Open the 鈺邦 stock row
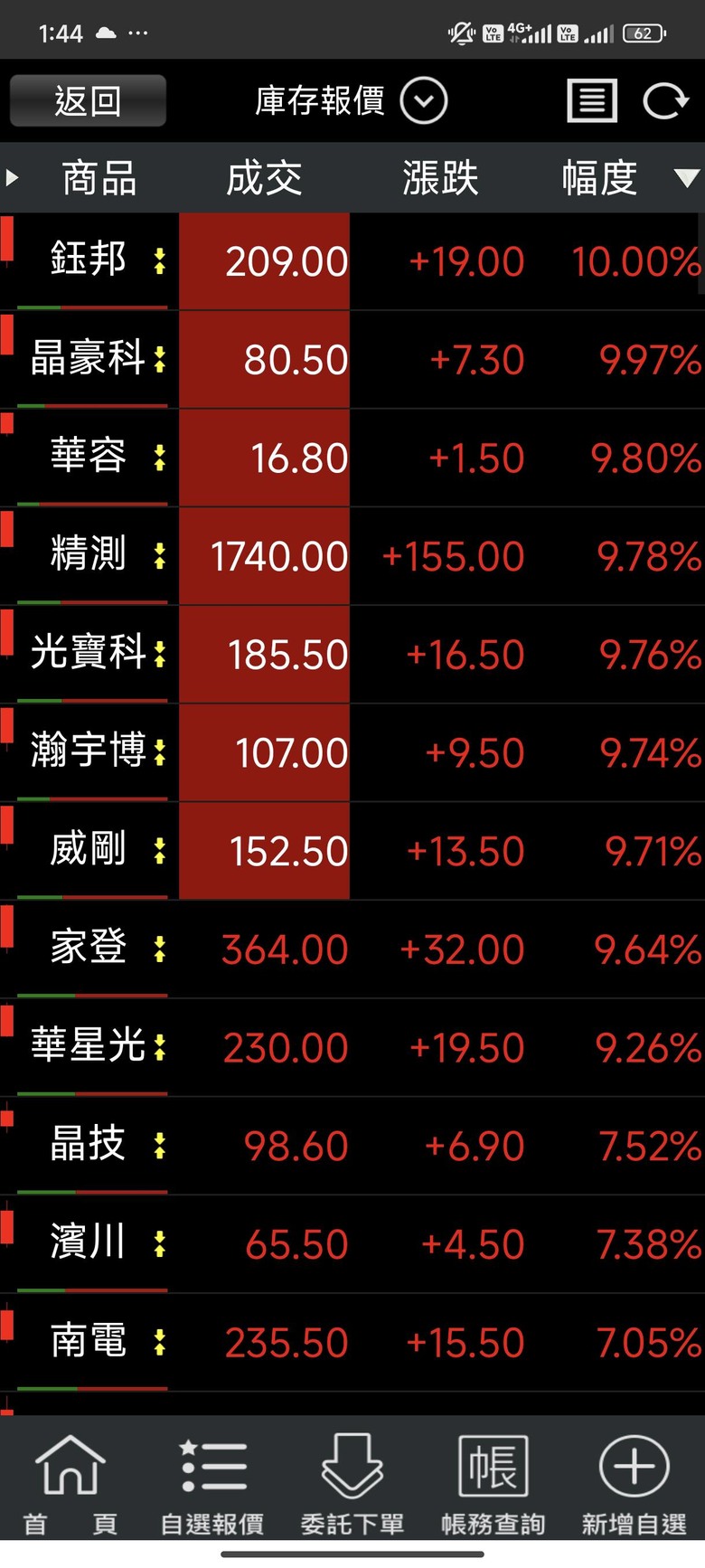 pyautogui.click(x=89, y=260)
